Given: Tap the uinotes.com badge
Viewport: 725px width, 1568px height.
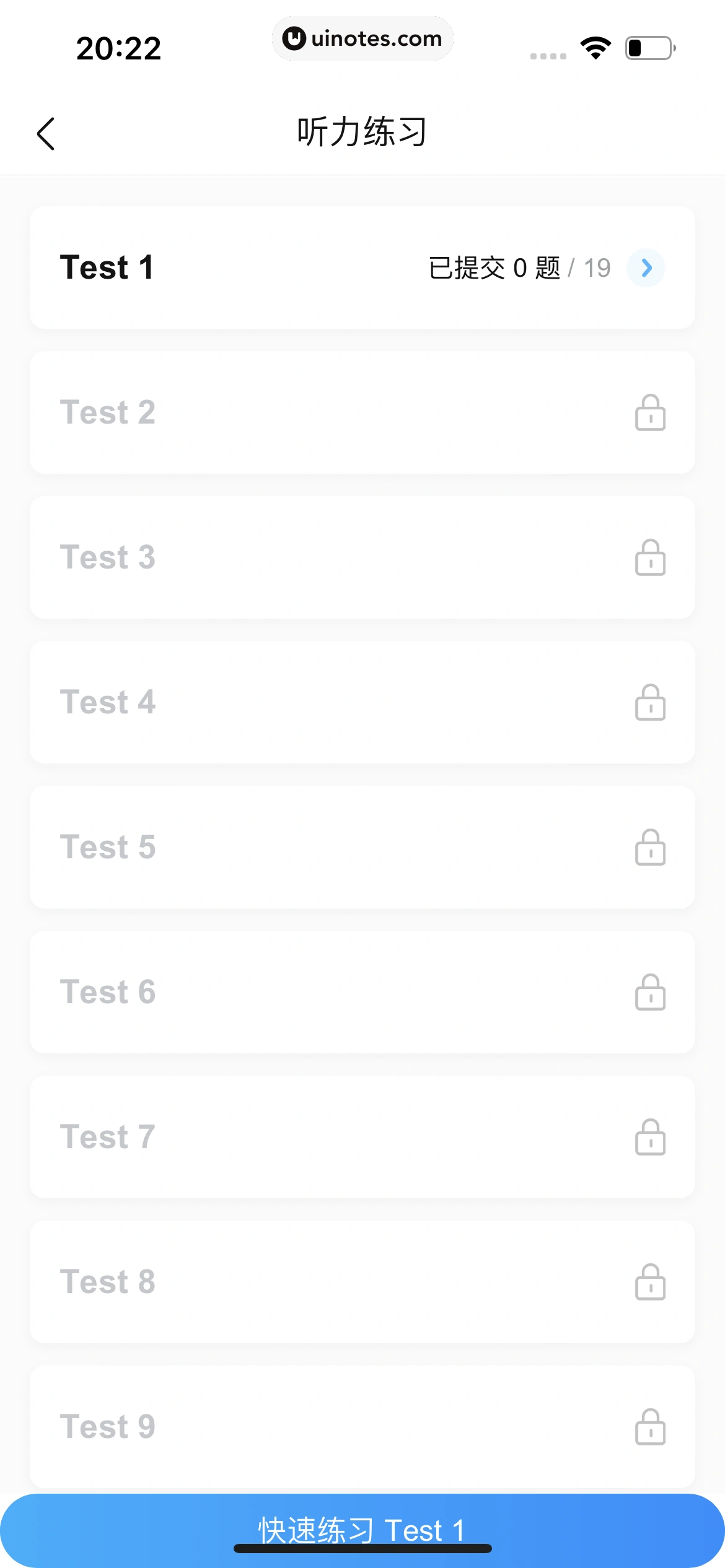Looking at the screenshot, I should 362,38.
